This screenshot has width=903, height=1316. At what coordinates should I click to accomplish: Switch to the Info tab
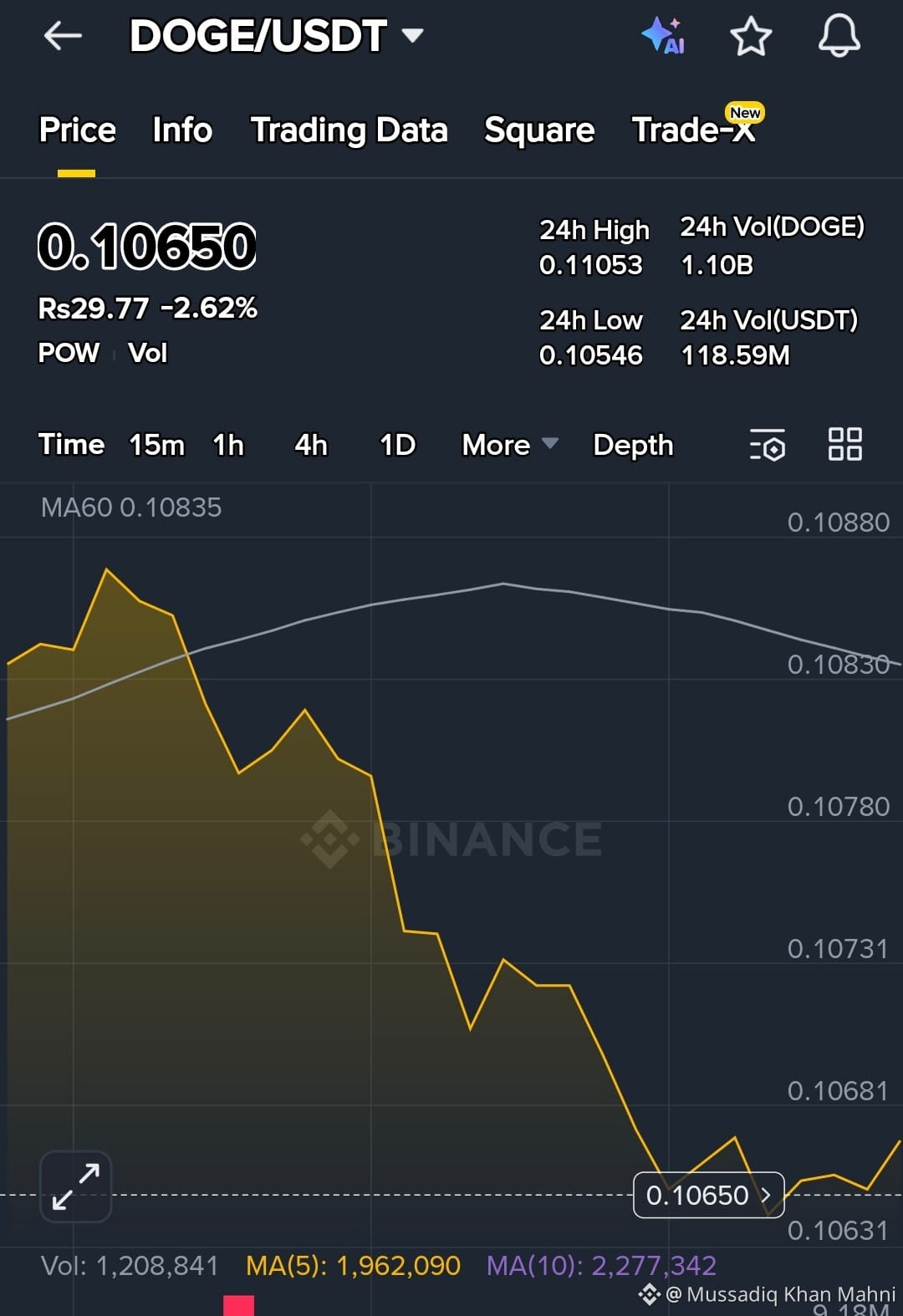[x=182, y=130]
